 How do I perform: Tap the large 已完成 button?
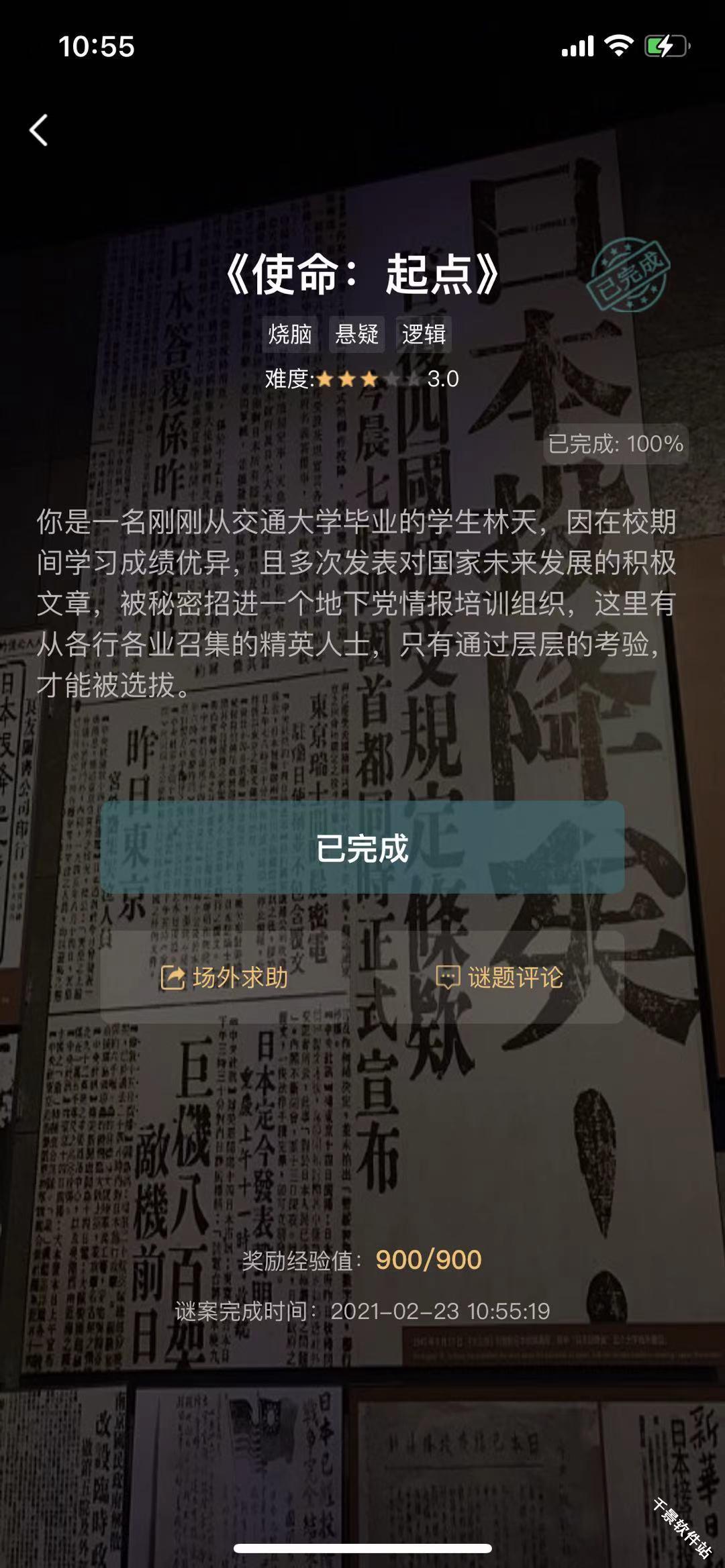point(362,847)
